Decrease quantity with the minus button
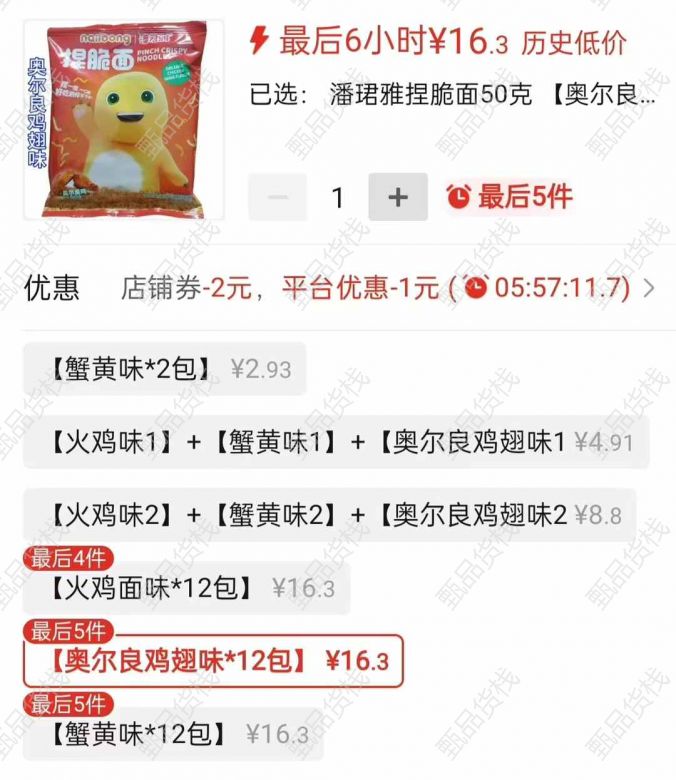Screen dimensions: 676x780 tap(278, 197)
